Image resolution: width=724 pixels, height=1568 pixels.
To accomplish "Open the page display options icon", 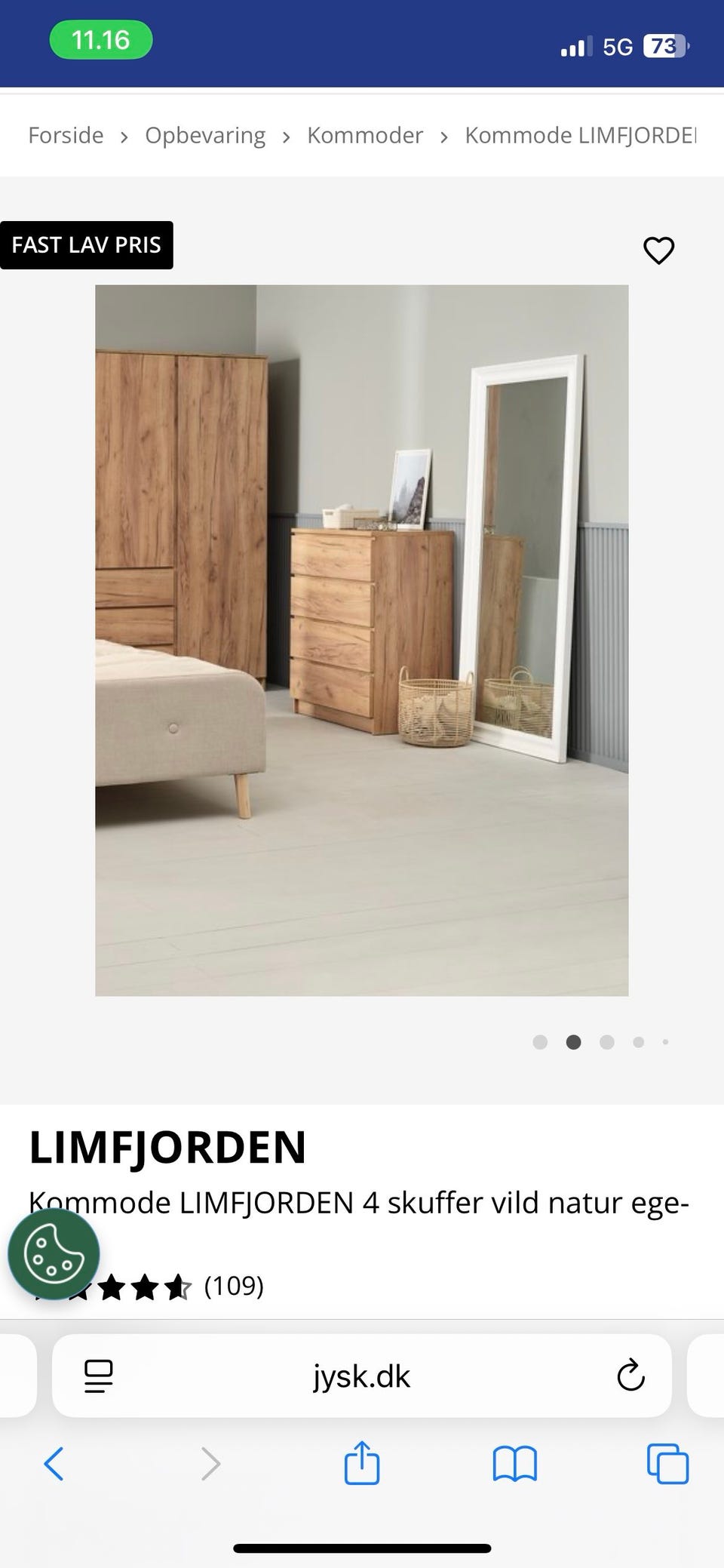I will [98, 1376].
